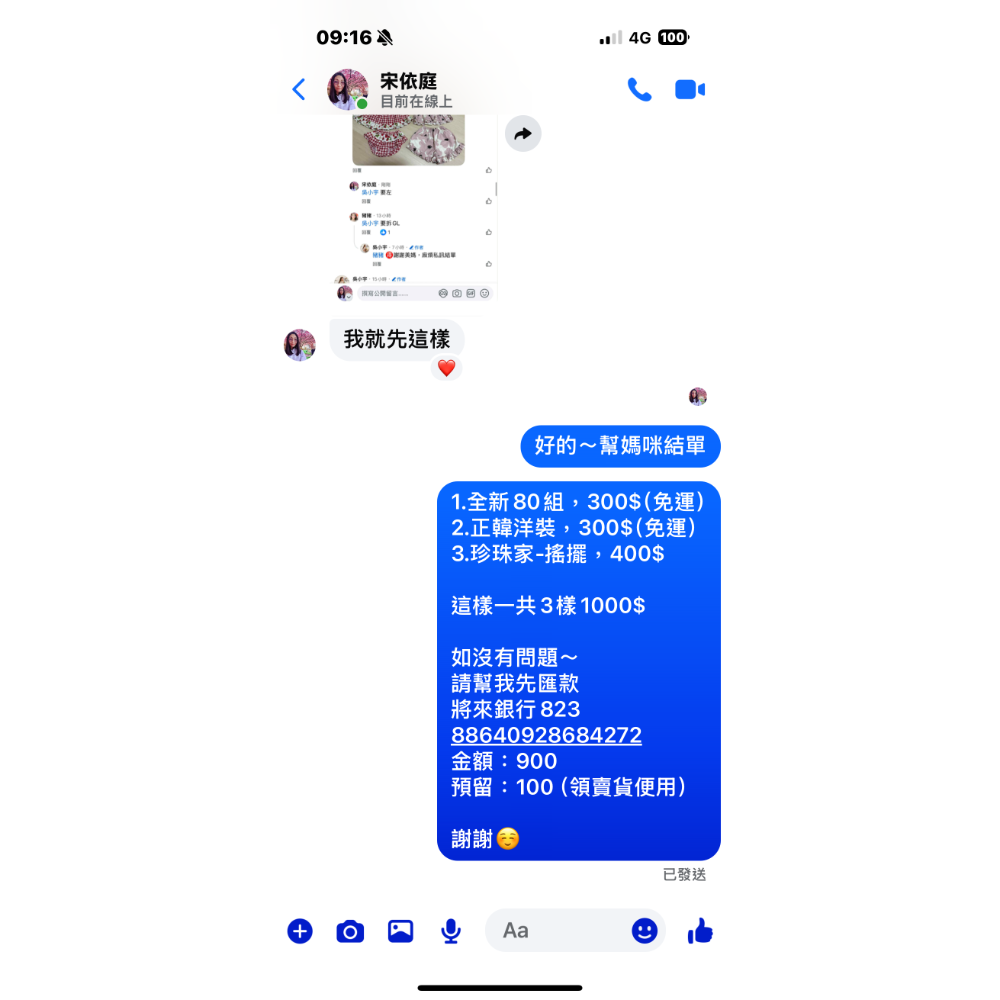The width and height of the screenshot is (1000, 1000).
Task: Open the photo gallery picker
Action: coord(401,931)
